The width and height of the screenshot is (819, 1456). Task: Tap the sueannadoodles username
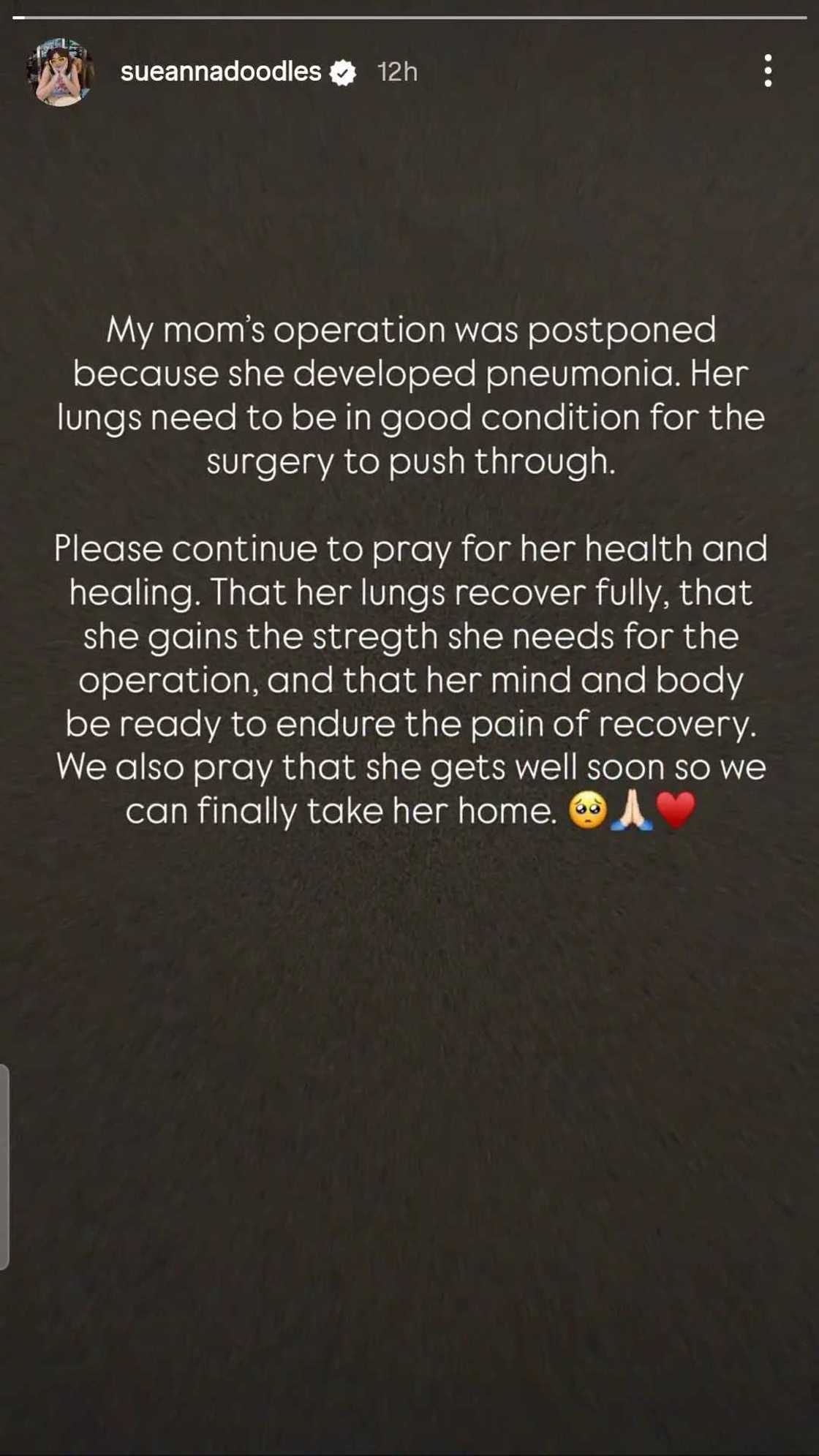[220, 72]
